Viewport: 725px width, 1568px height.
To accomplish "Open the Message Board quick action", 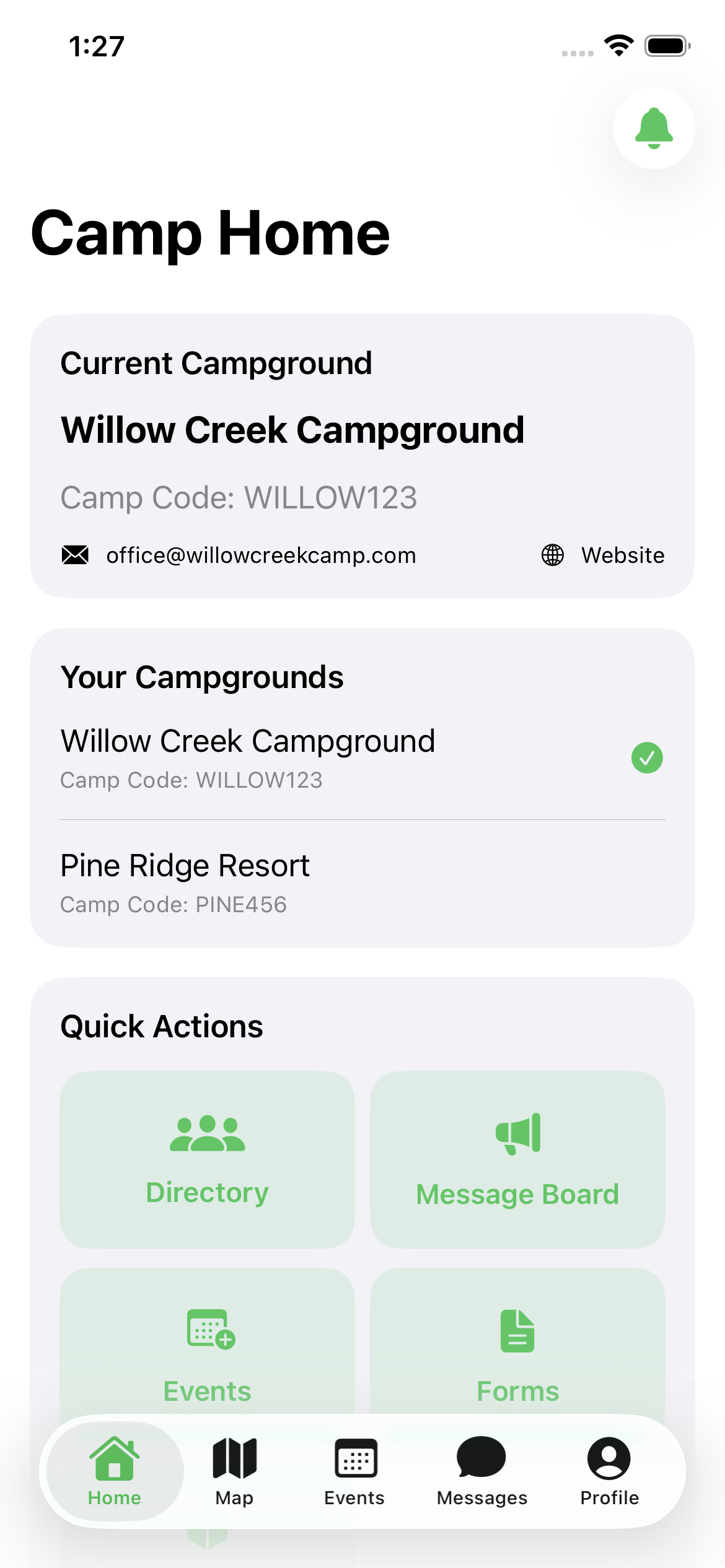I will click(517, 1159).
